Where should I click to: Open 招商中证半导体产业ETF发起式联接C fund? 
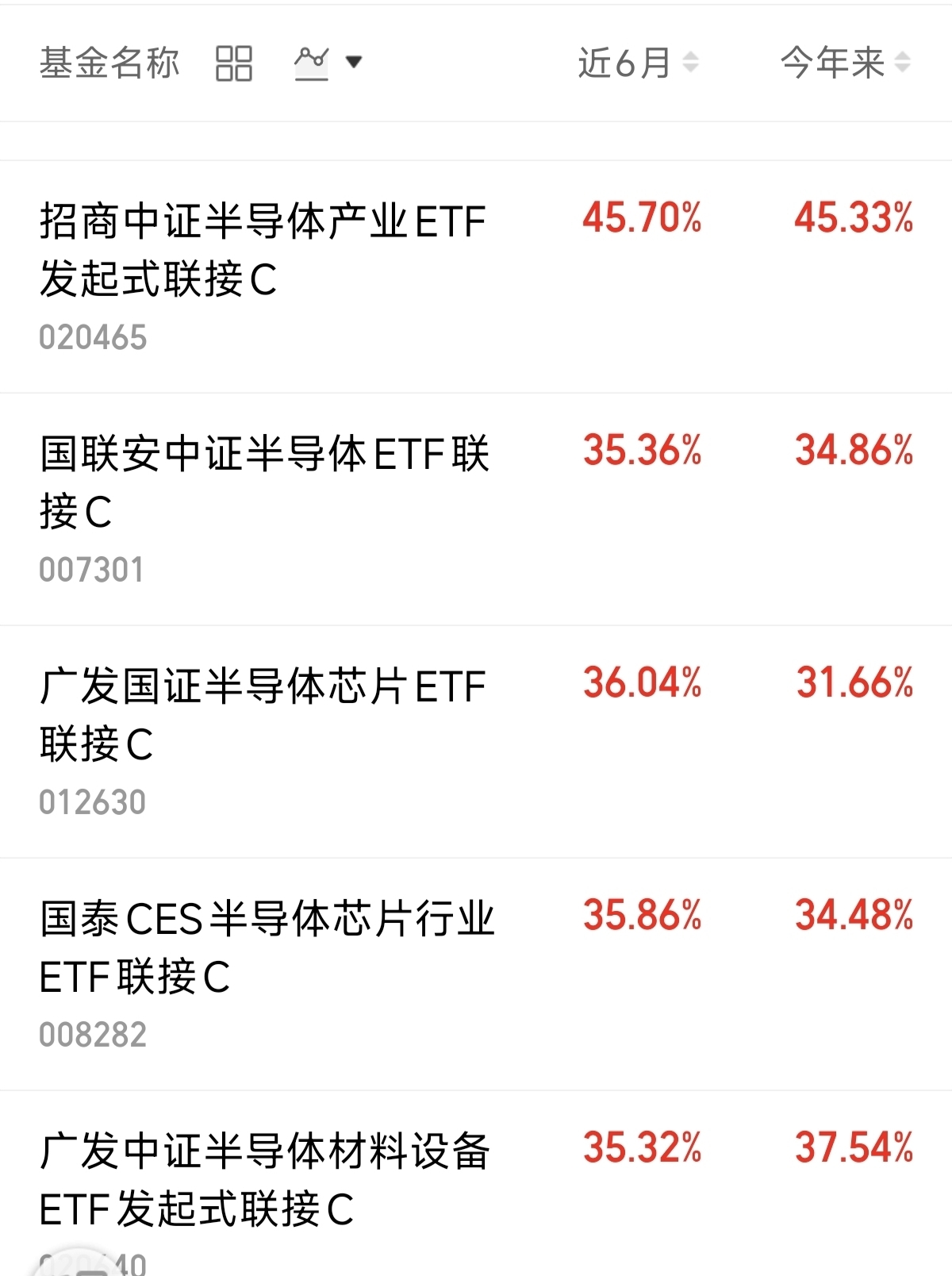(x=476, y=277)
